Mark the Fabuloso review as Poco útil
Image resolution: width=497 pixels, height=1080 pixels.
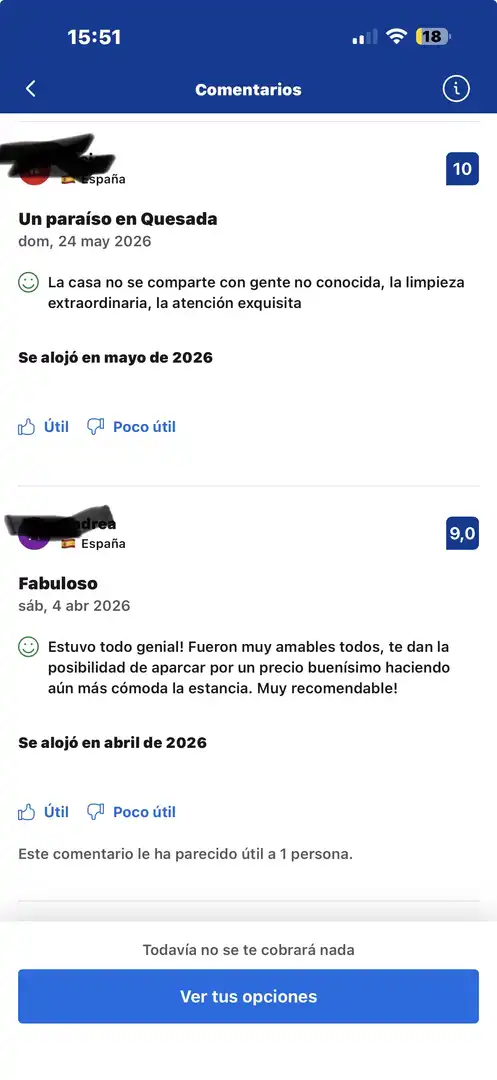pyautogui.click(x=131, y=812)
